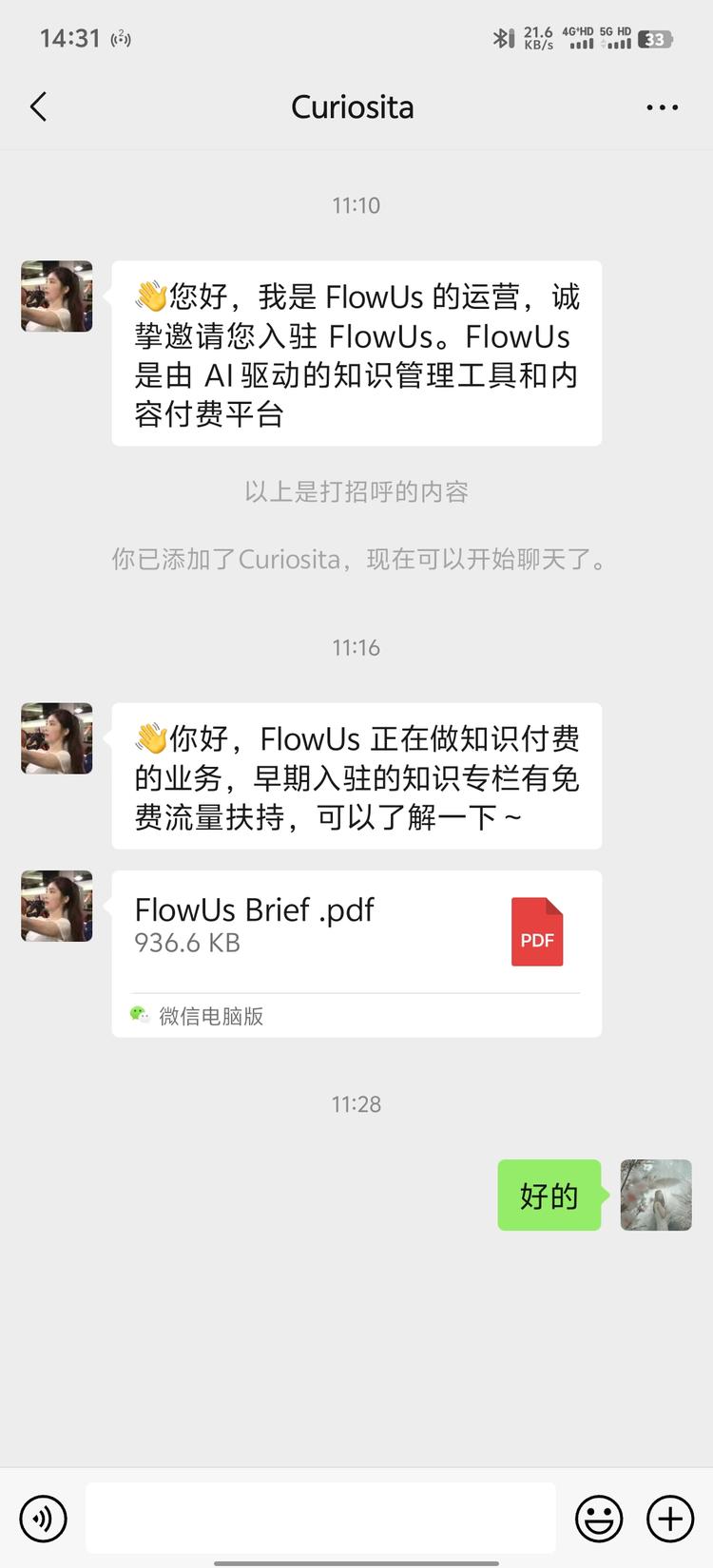Image resolution: width=713 pixels, height=1568 pixels.
Task: Click the PDF file icon
Action: tap(537, 930)
